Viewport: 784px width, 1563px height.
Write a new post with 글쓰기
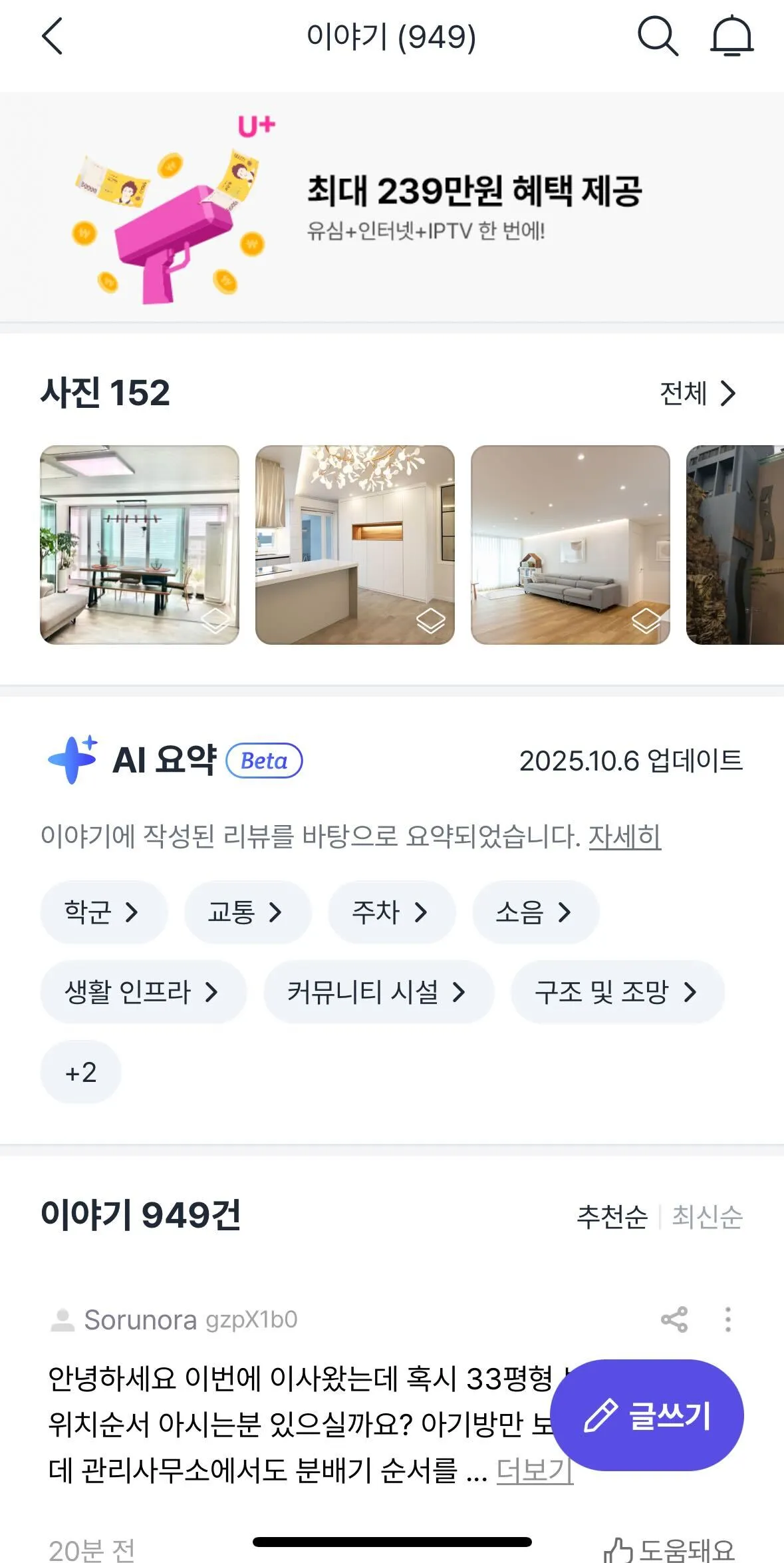point(646,1415)
